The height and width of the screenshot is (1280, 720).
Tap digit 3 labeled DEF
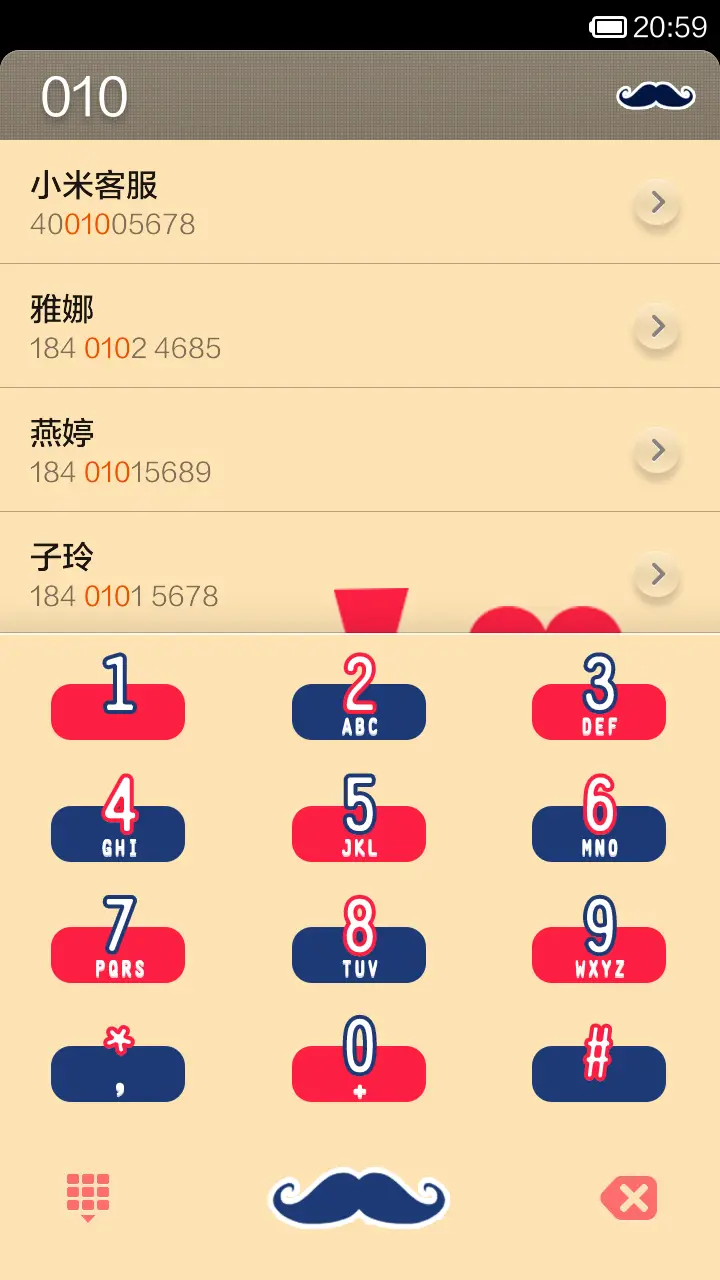click(598, 711)
